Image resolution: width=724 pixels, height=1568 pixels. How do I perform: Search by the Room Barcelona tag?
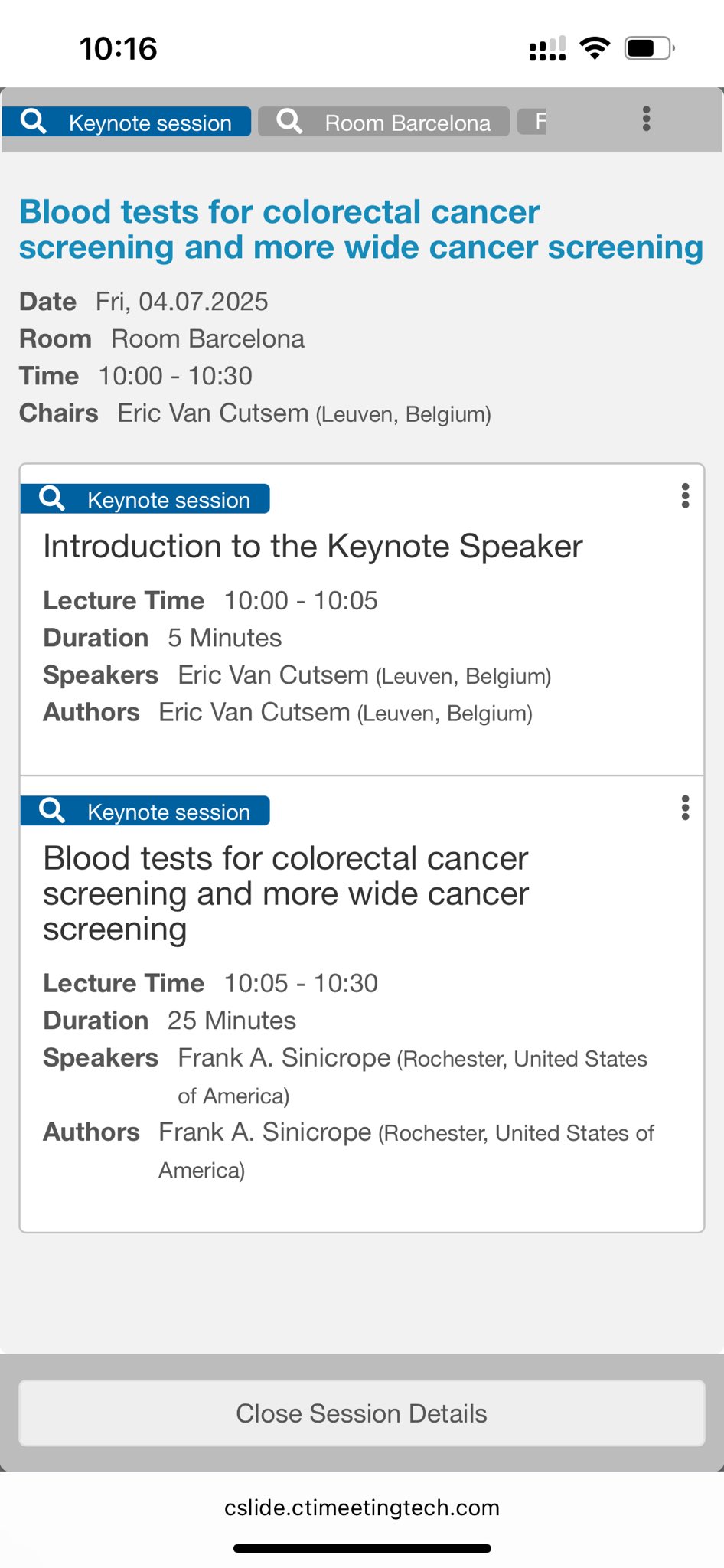pos(383,122)
